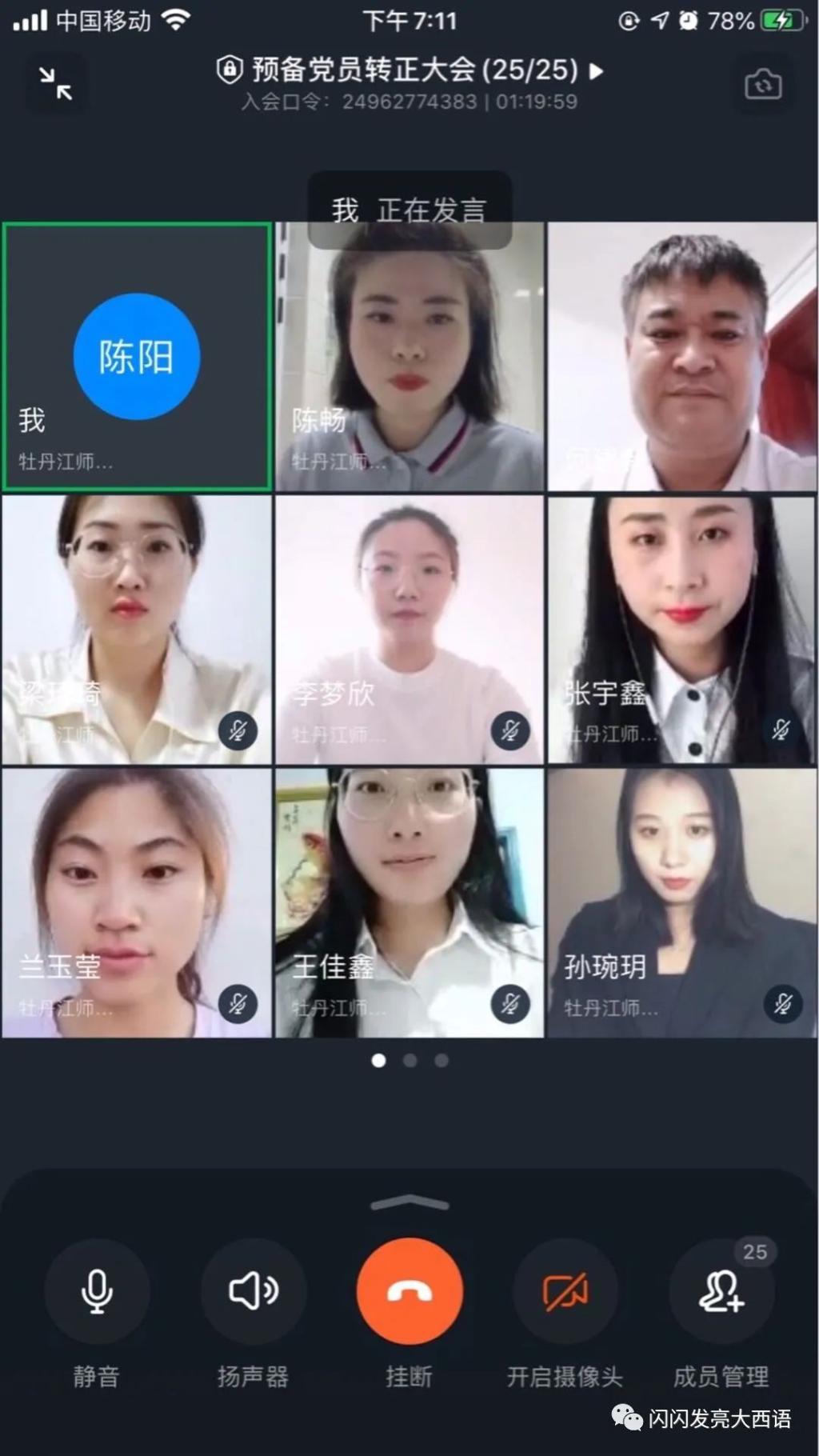Screen dimensions: 819x1456
Task: Minimize the meeting window
Action: [x=55, y=83]
